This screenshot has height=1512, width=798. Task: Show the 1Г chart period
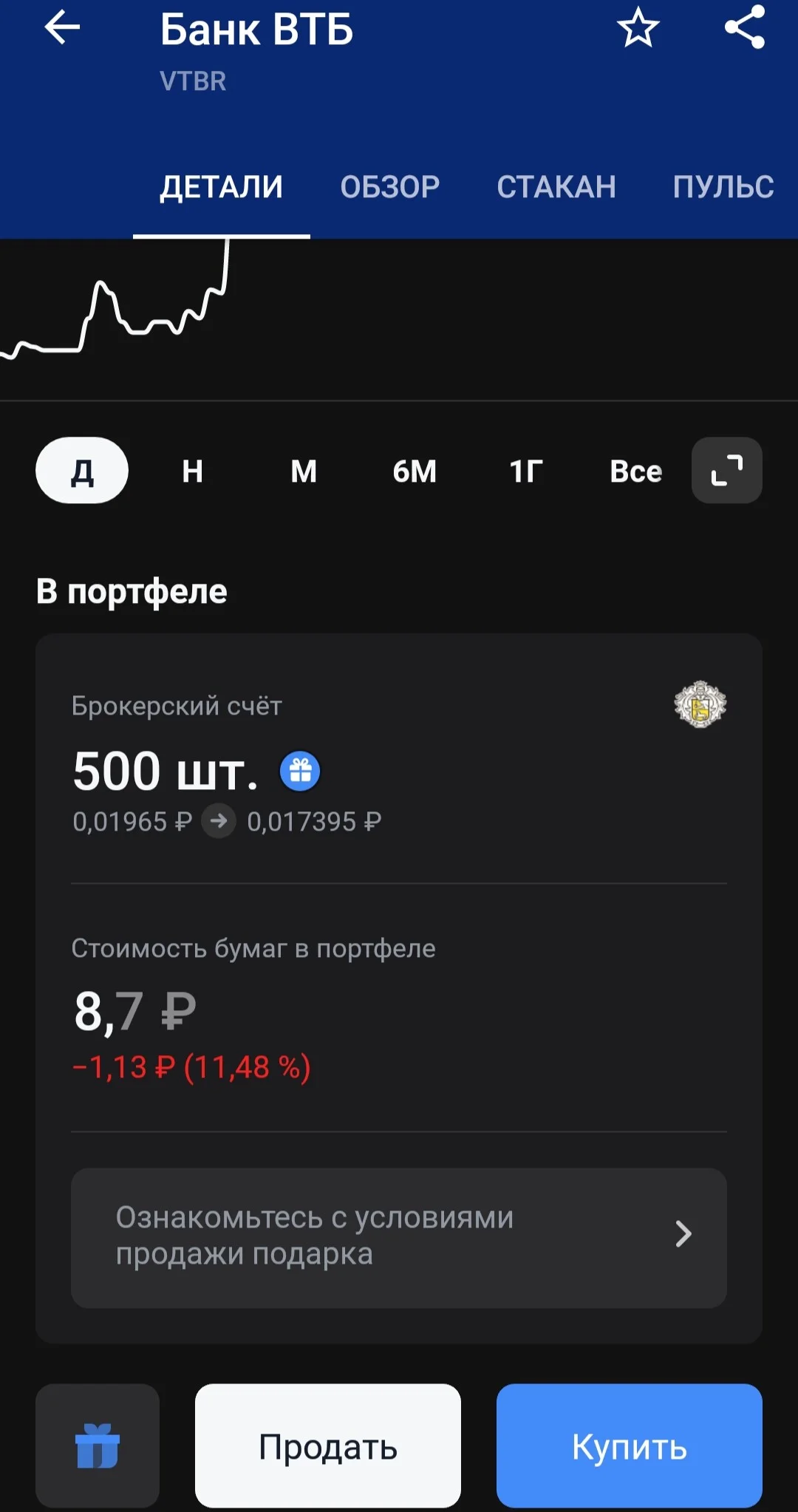point(526,470)
